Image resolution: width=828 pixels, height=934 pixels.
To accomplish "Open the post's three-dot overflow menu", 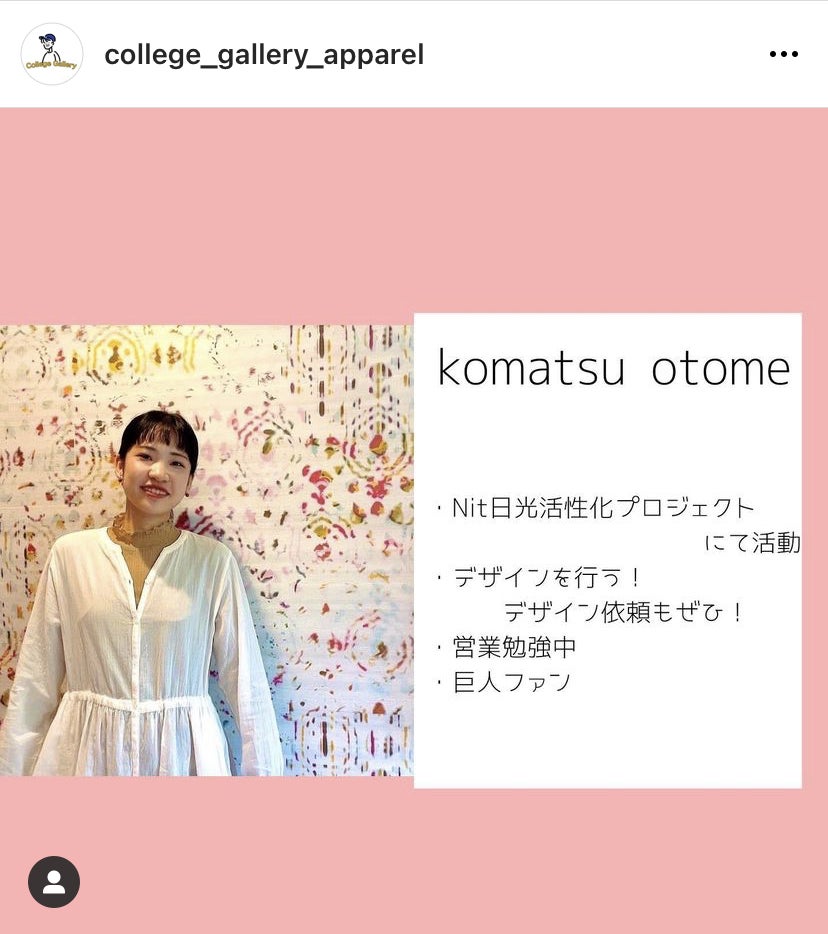I will 783,54.
